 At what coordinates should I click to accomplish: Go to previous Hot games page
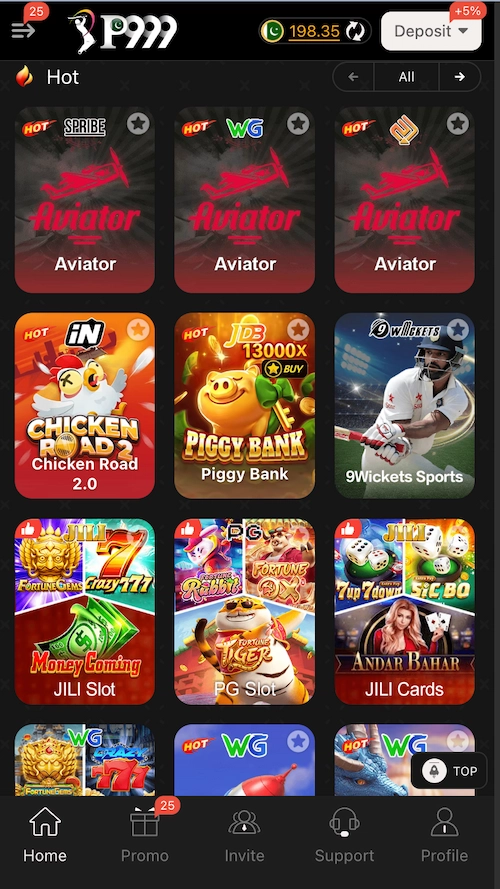coord(353,77)
